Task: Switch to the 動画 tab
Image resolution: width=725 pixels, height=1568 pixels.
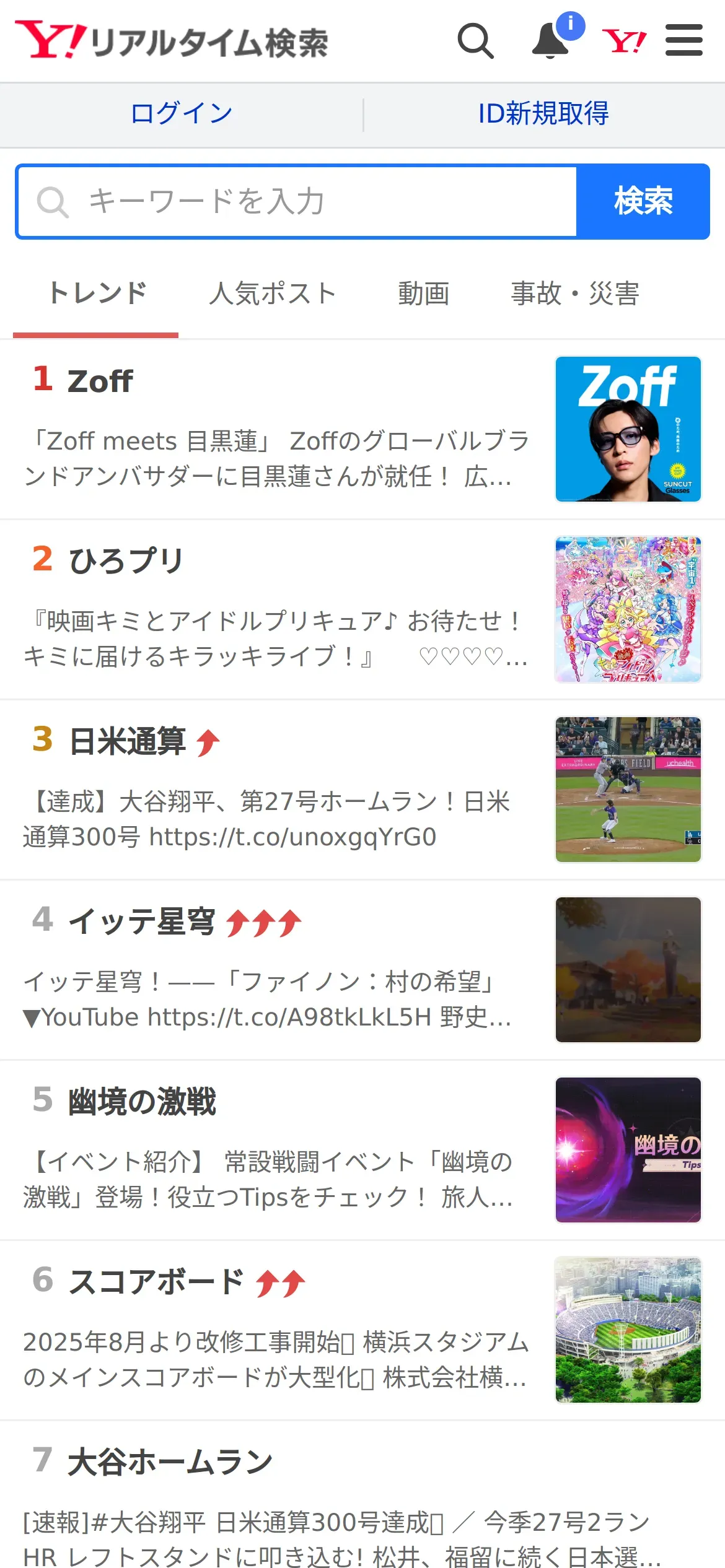Action: pyautogui.click(x=423, y=294)
